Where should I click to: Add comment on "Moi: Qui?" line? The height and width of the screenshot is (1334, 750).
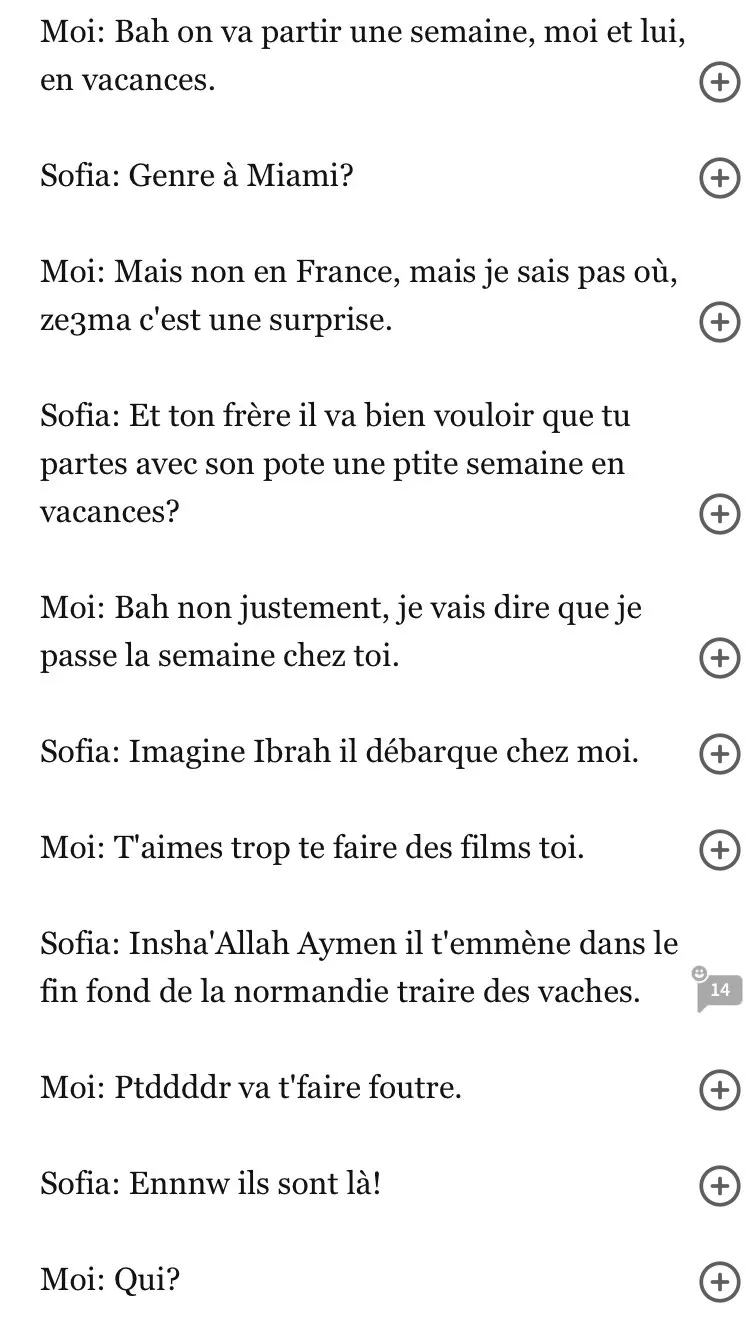click(716, 1282)
